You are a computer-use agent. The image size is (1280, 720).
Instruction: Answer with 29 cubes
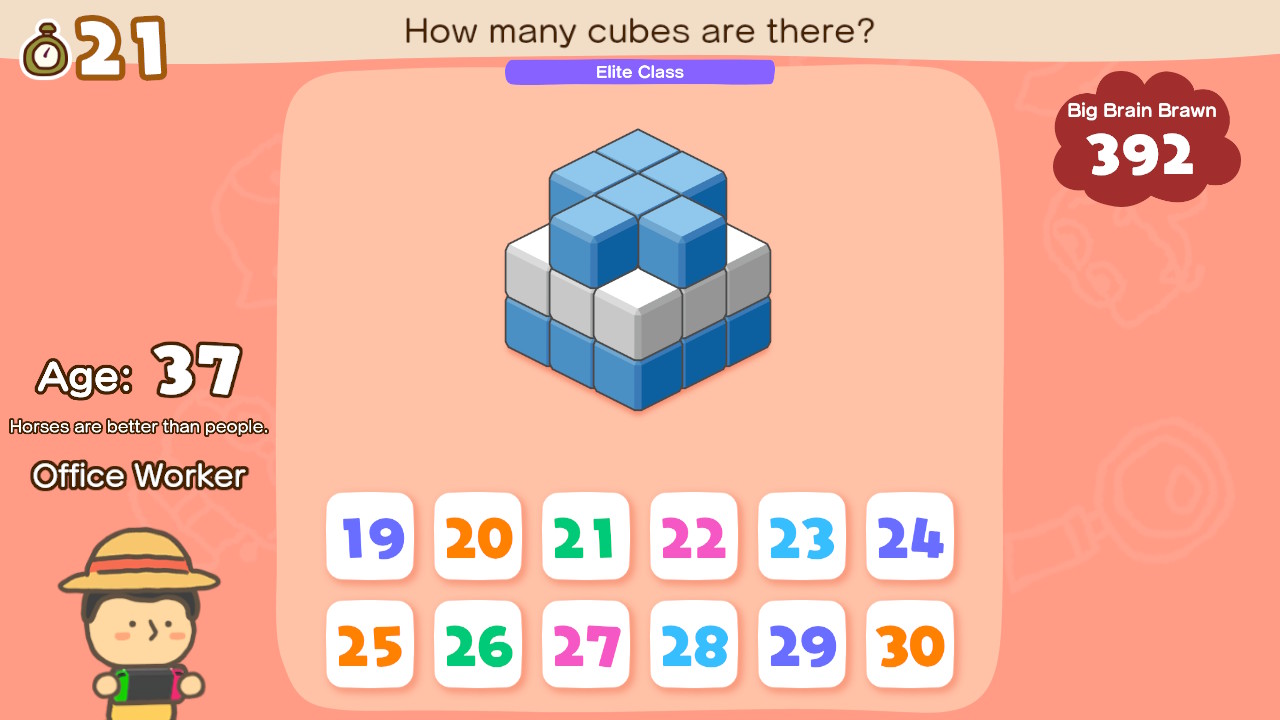[x=802, y=645]
